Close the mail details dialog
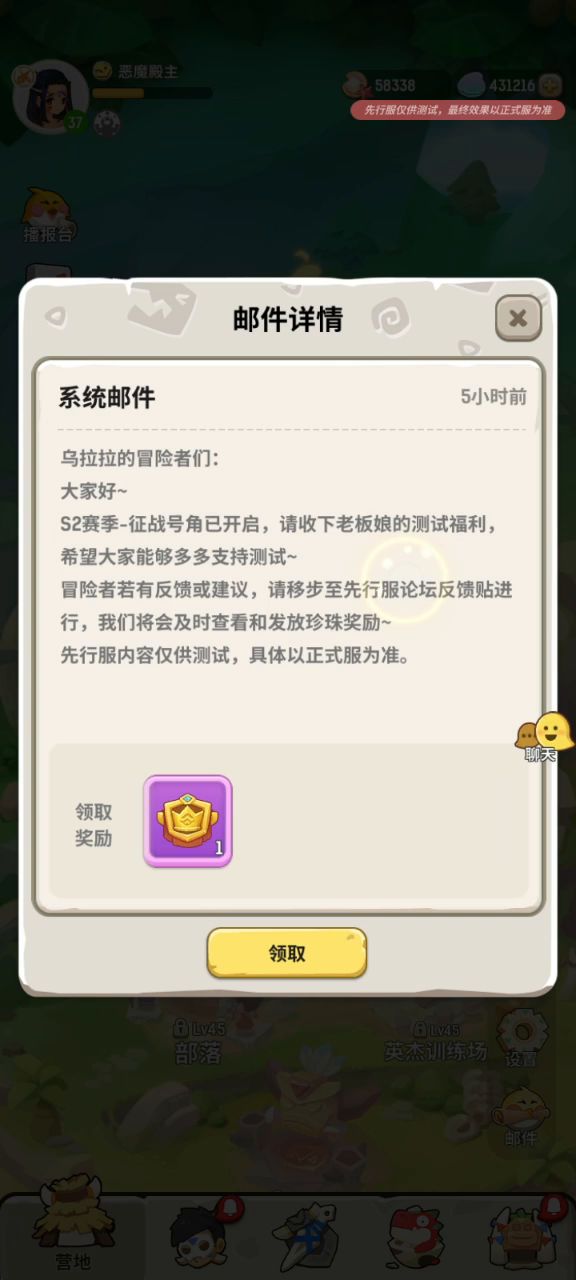The width and height of the screenshot is (576, 1280). [x=518, y=319]
